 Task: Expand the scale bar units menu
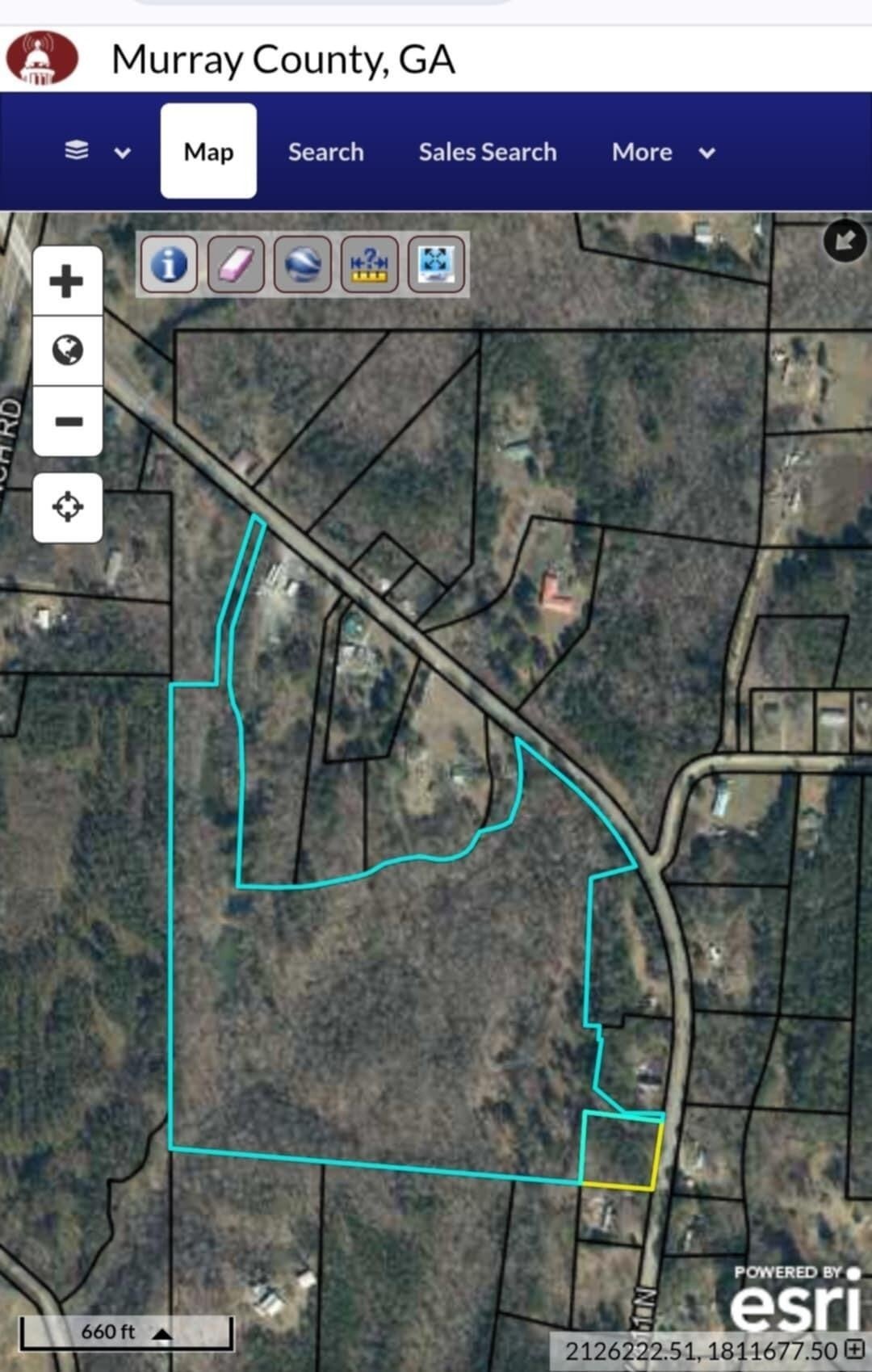click(162, 1334)
